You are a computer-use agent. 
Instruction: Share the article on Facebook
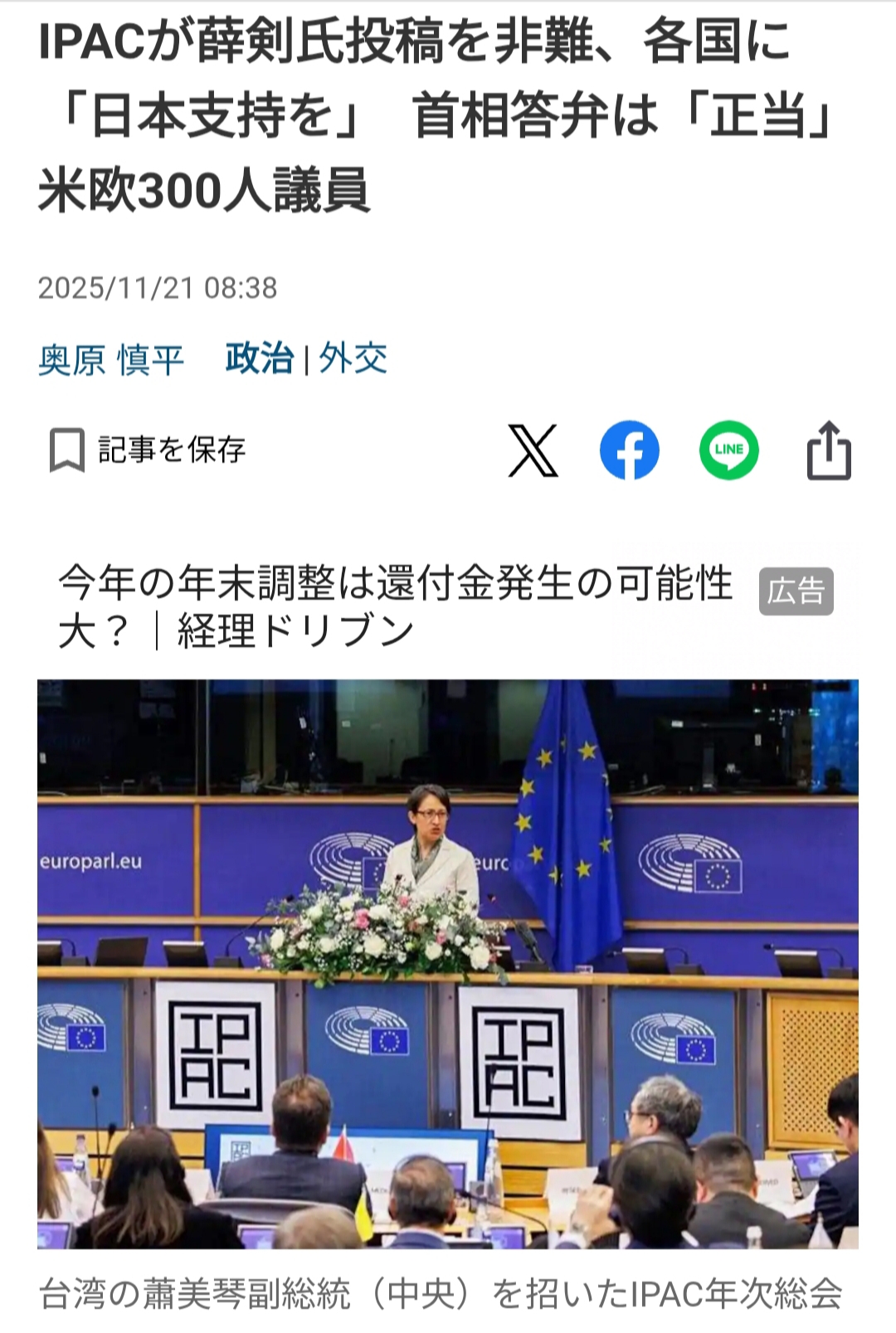coord(630,450)
